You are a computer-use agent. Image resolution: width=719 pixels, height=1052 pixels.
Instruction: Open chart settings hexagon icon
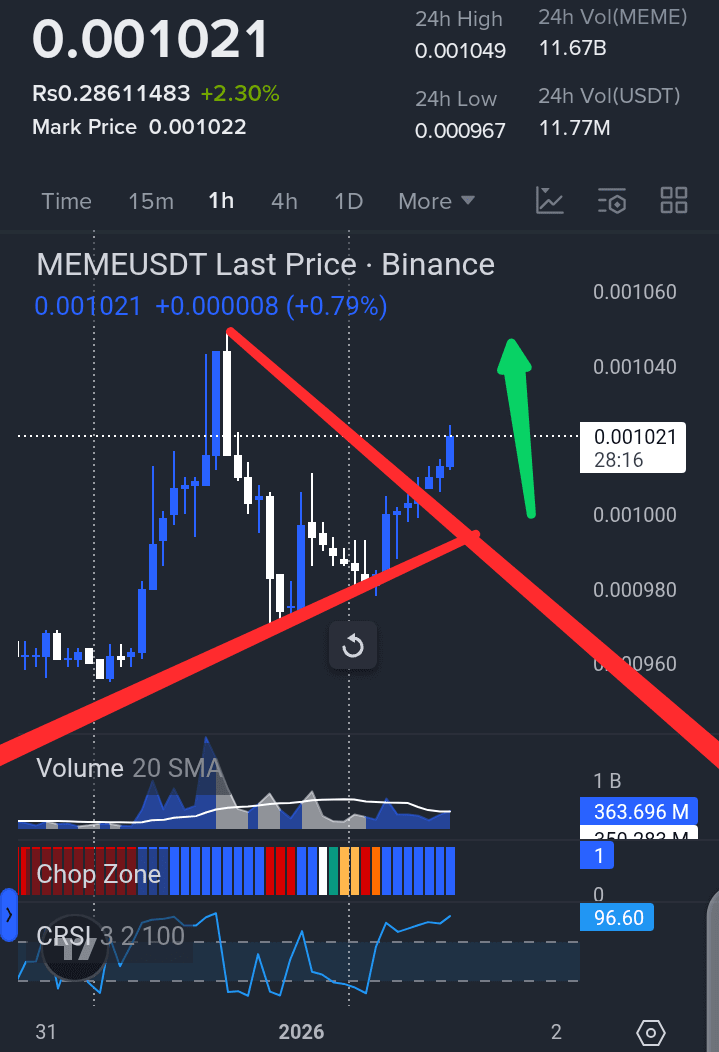tap(651, 1032)
